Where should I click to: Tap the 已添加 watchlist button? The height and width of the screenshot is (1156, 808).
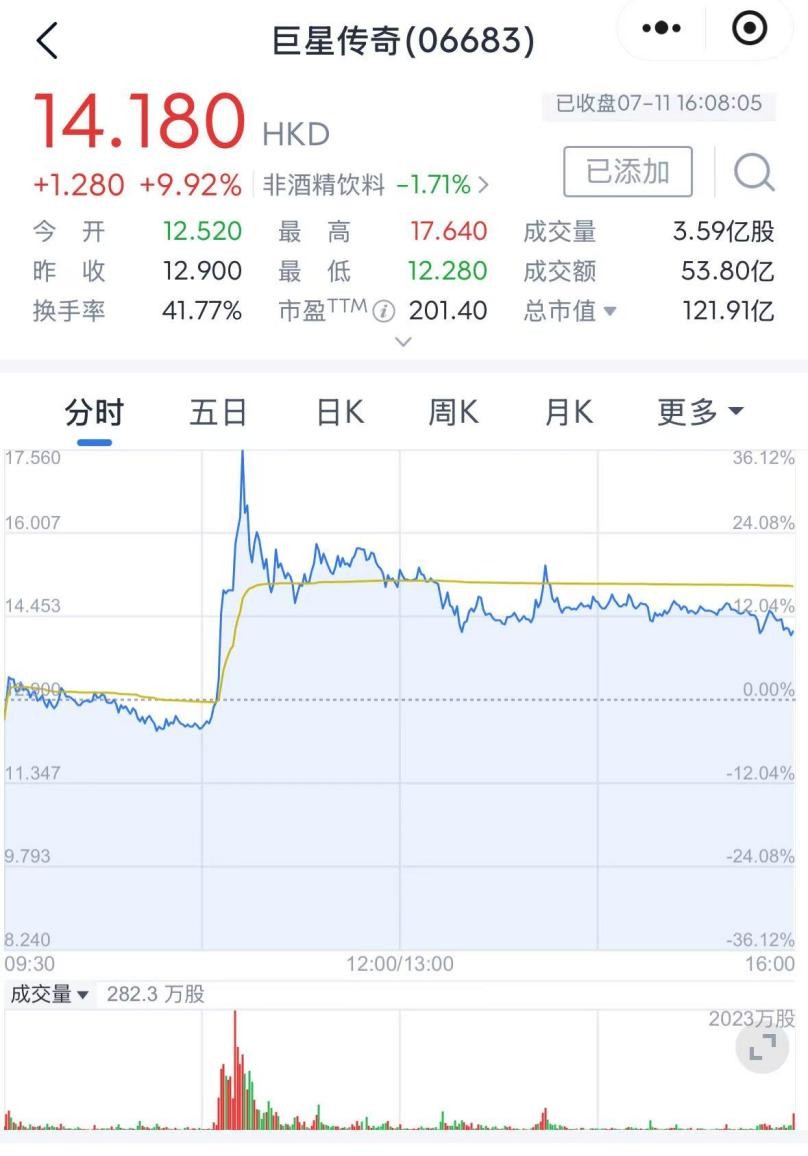(627, 172)
